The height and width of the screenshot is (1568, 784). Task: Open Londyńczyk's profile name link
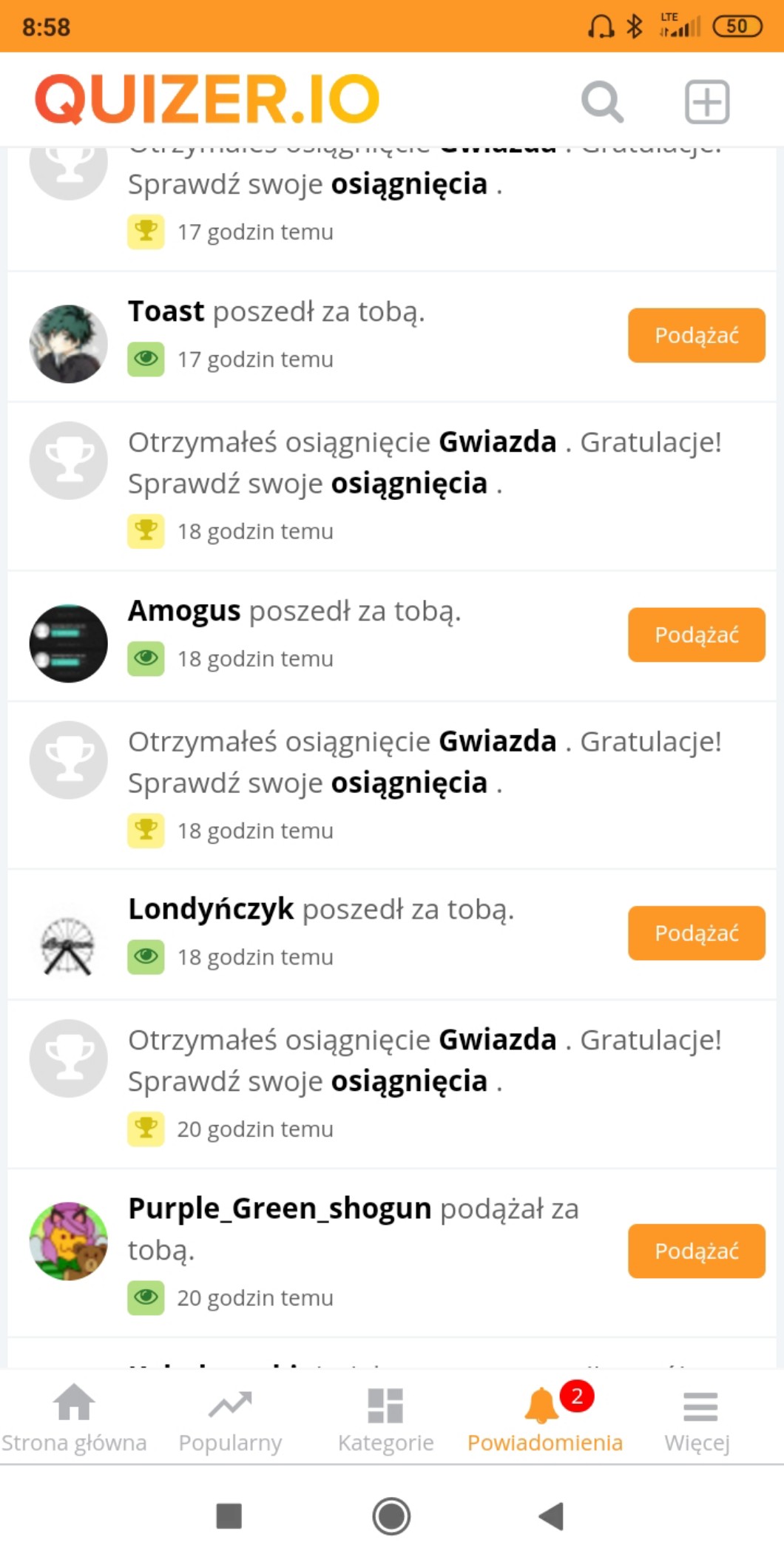click(x=211, y=909)
